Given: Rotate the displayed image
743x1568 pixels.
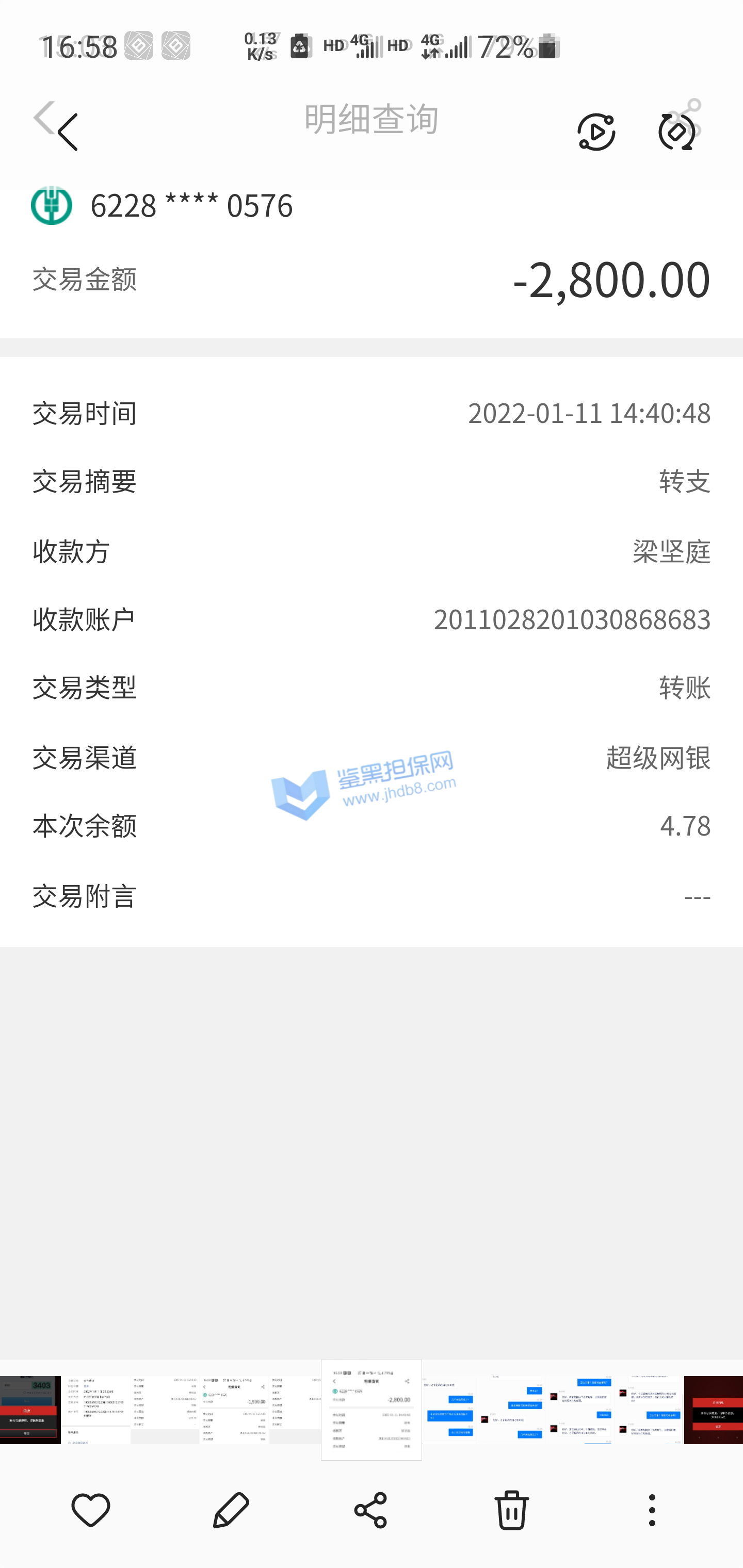Looking at the screenshot, I should click(x=676, y=132).
